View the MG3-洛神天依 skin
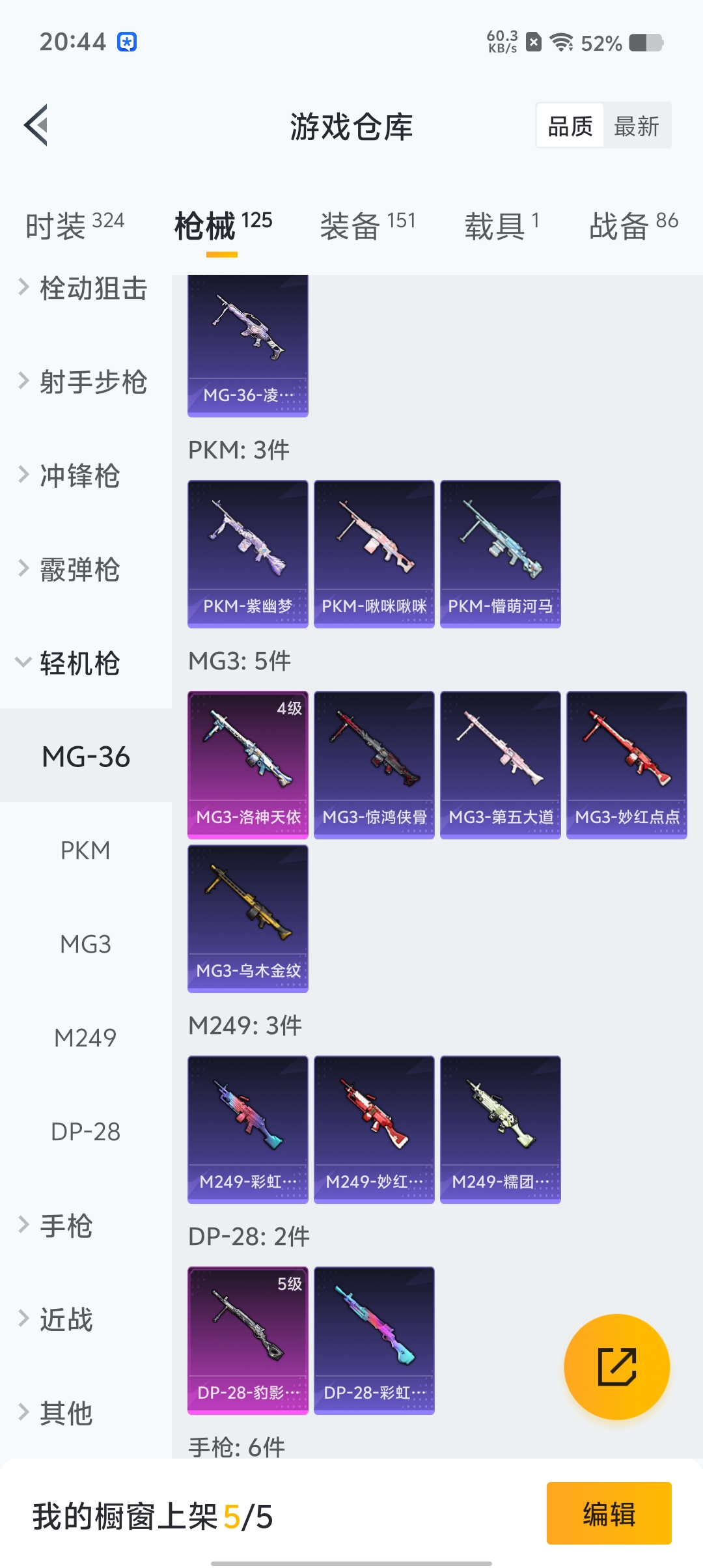This screenshot has width=703, height=1568. tap(248, 764)
